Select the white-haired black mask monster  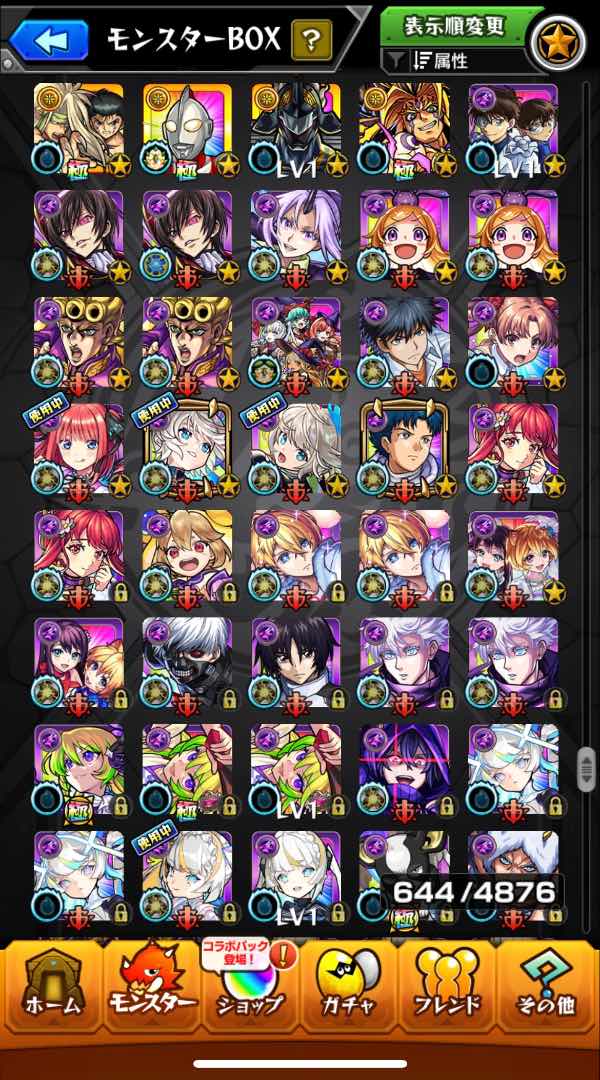tap(188, 663)
